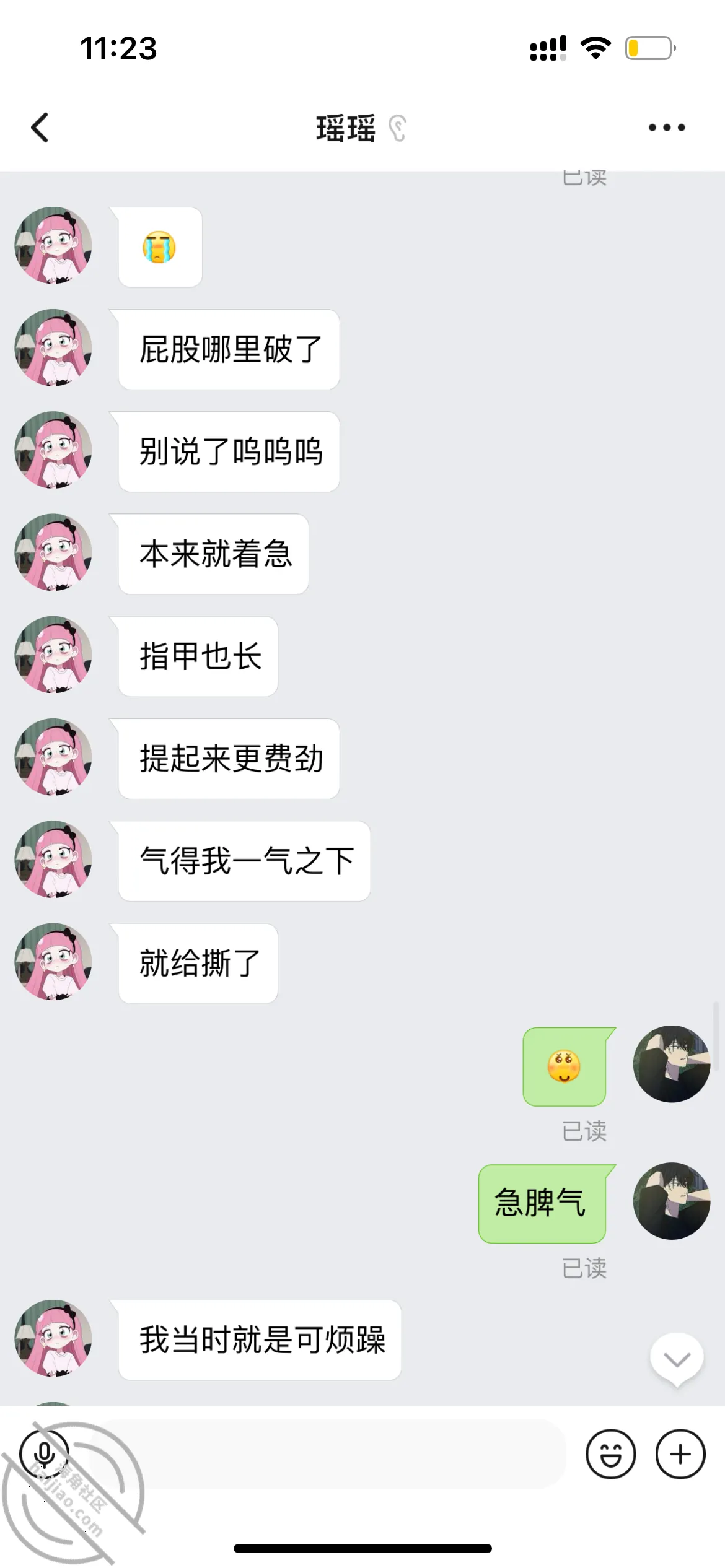This screenshot has height=1568, width=725.
Task: Jump to latest messages with down arrow
Action: tap(677, 1360)
